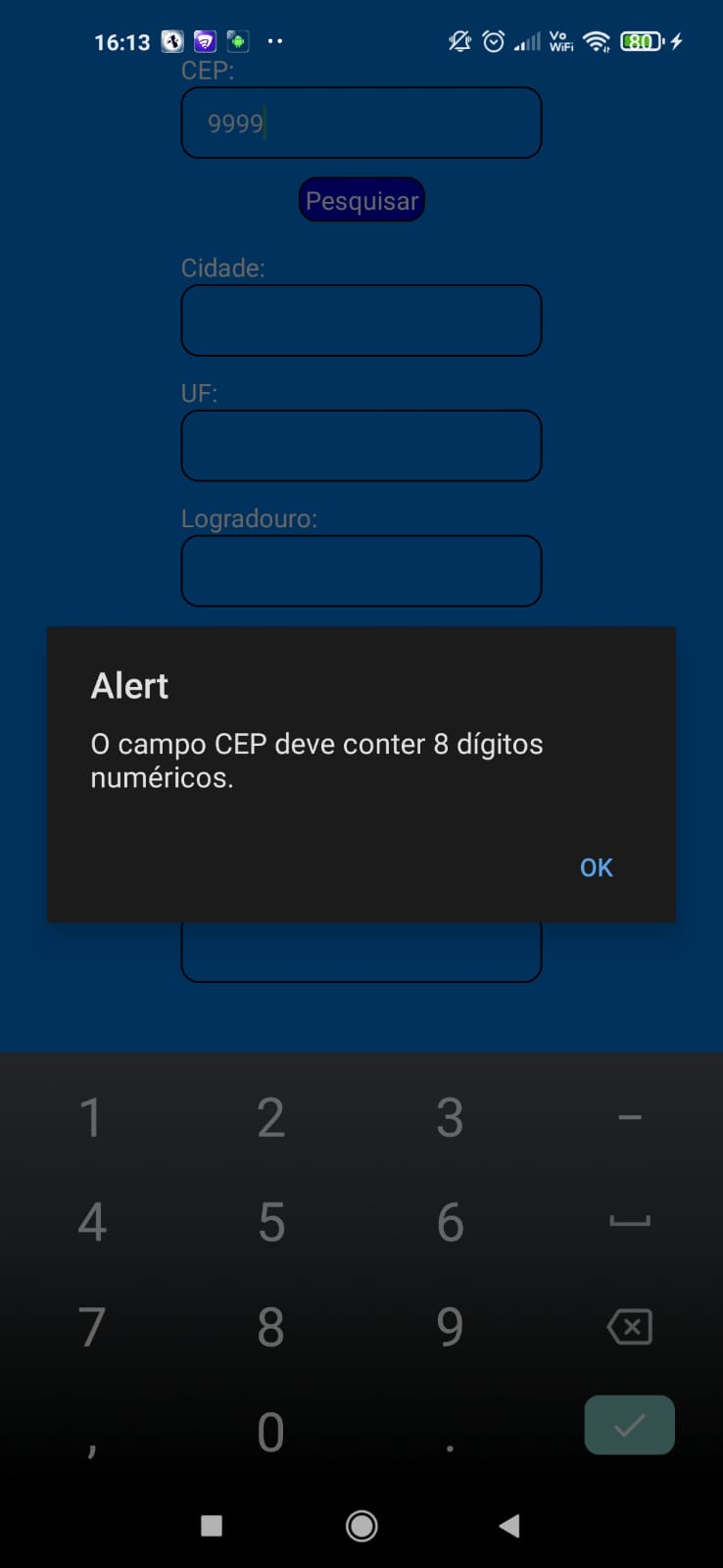Tap the Logradouro input field
The height and width of the screenshot is (1568, 723).
pyautogui.click(x=361, y=570)
